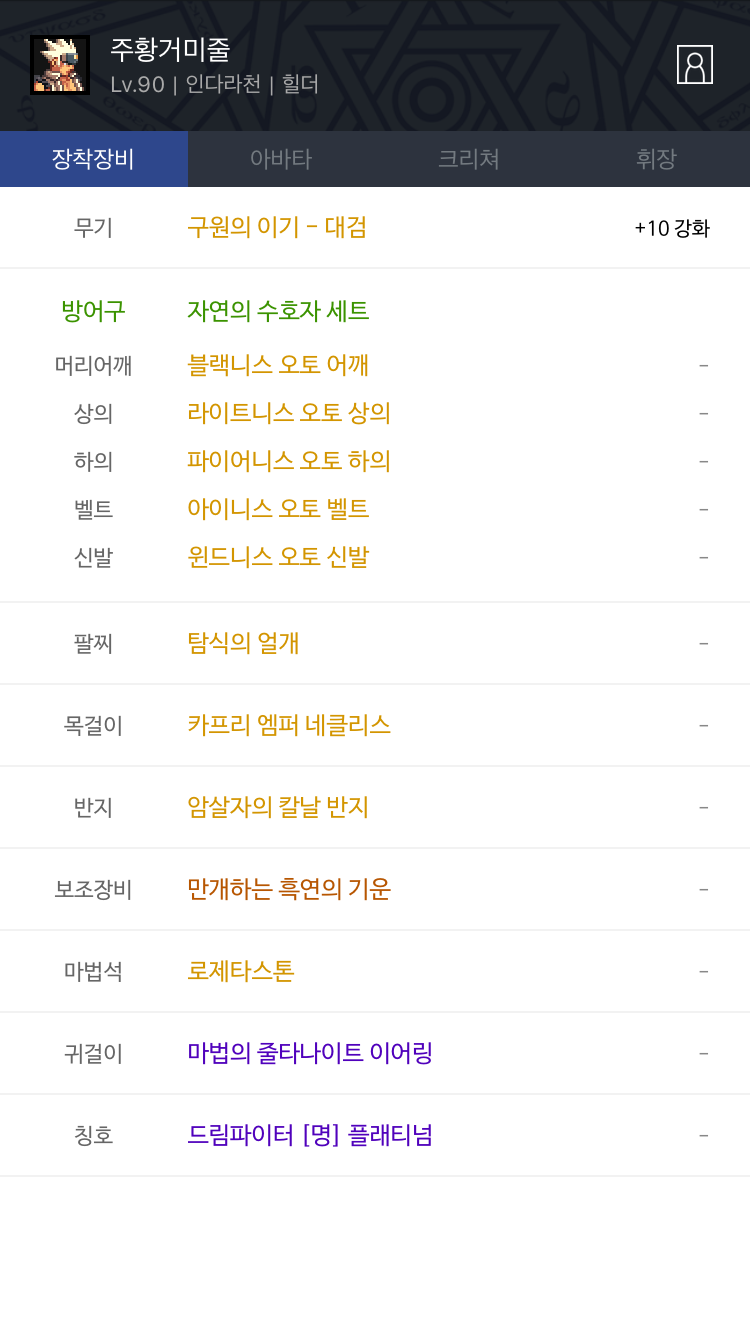Switch to the 크리쳐 tab
Image resolution: width=750 pixels, height=1334 pixels.
[469, 159]
